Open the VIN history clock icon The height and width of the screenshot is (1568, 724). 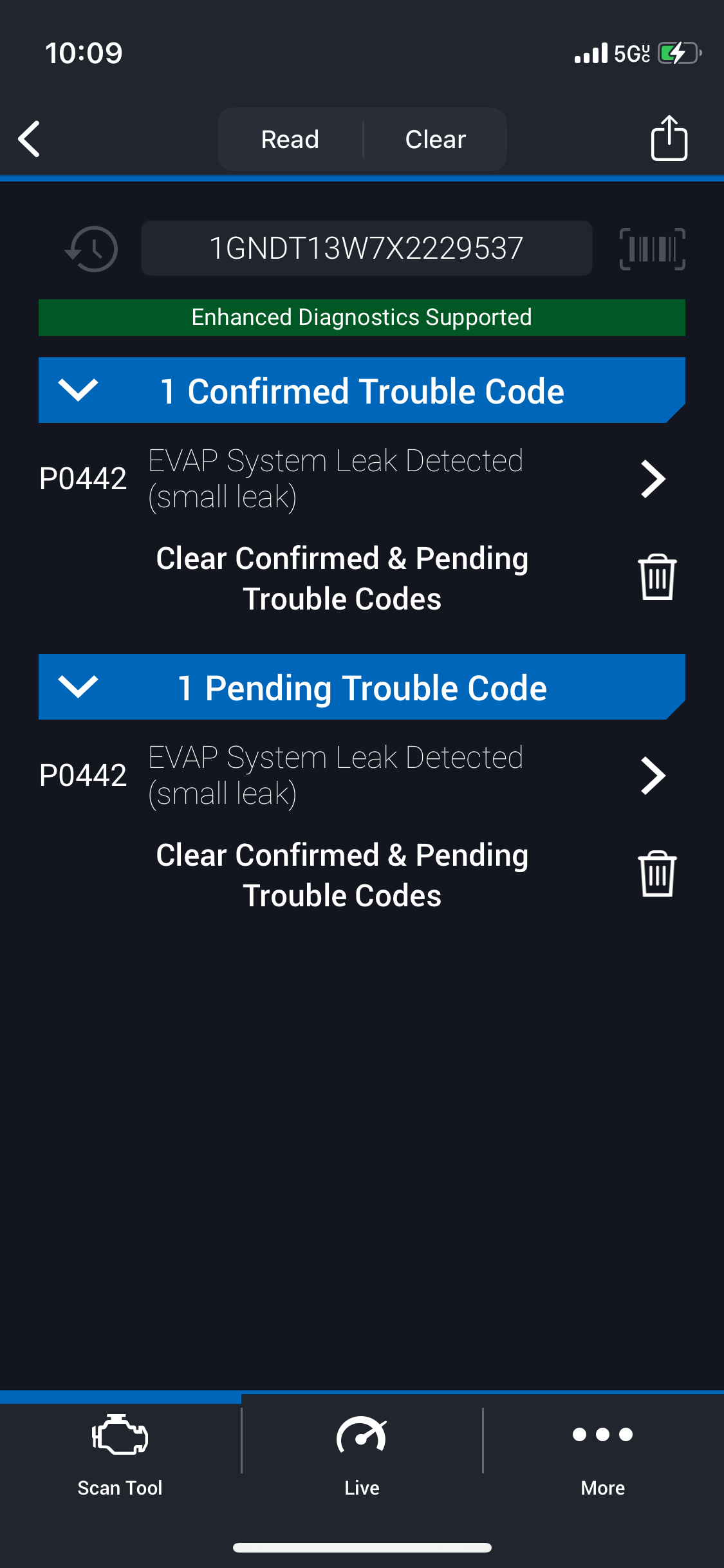(92, 249)
